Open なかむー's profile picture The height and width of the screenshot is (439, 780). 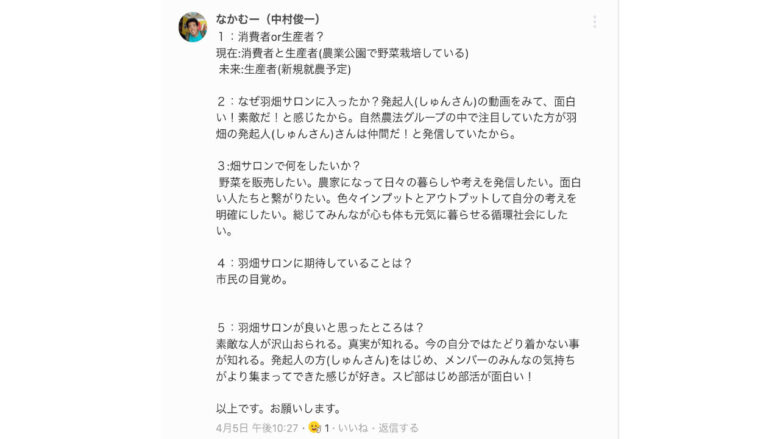[192, 27]
